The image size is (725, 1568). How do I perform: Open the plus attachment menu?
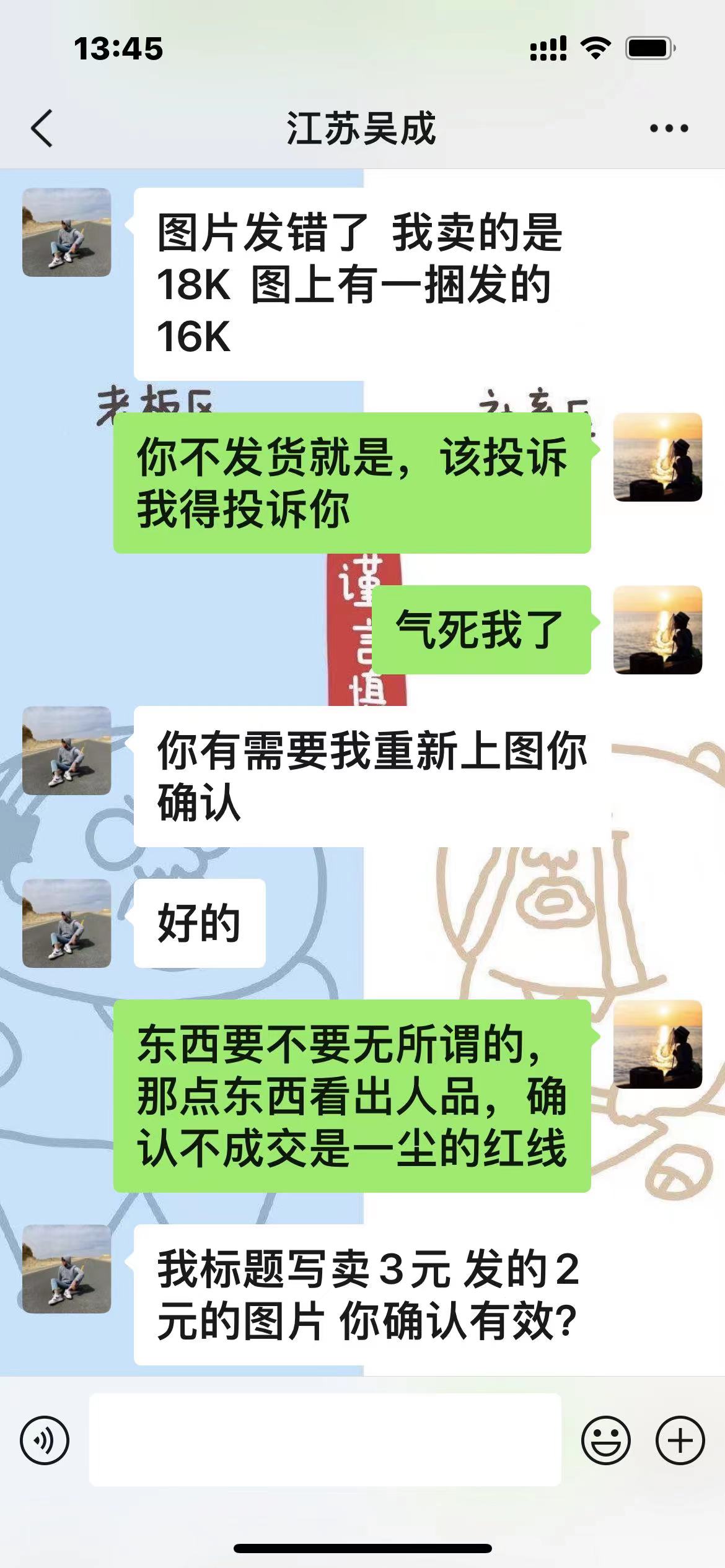click(x=680, y=1440)
